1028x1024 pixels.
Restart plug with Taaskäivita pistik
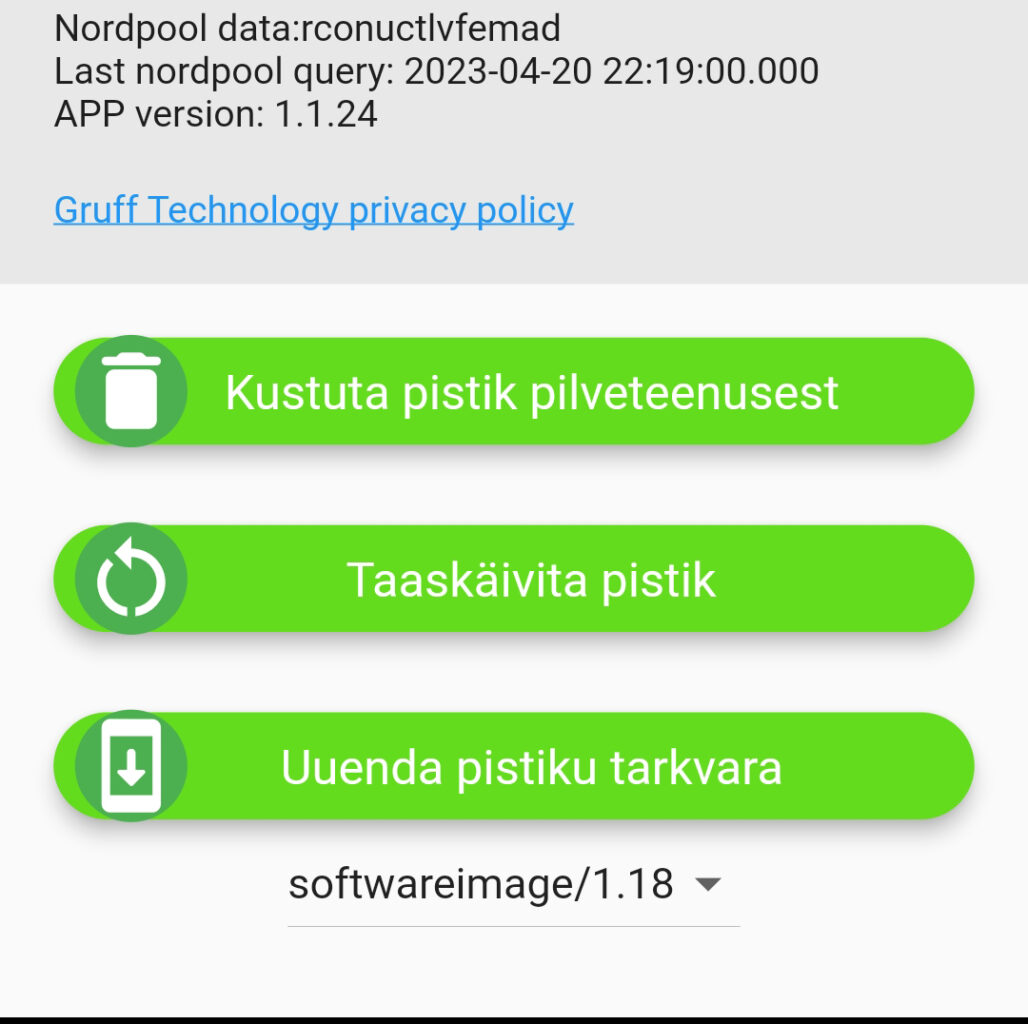pos(513,579)
